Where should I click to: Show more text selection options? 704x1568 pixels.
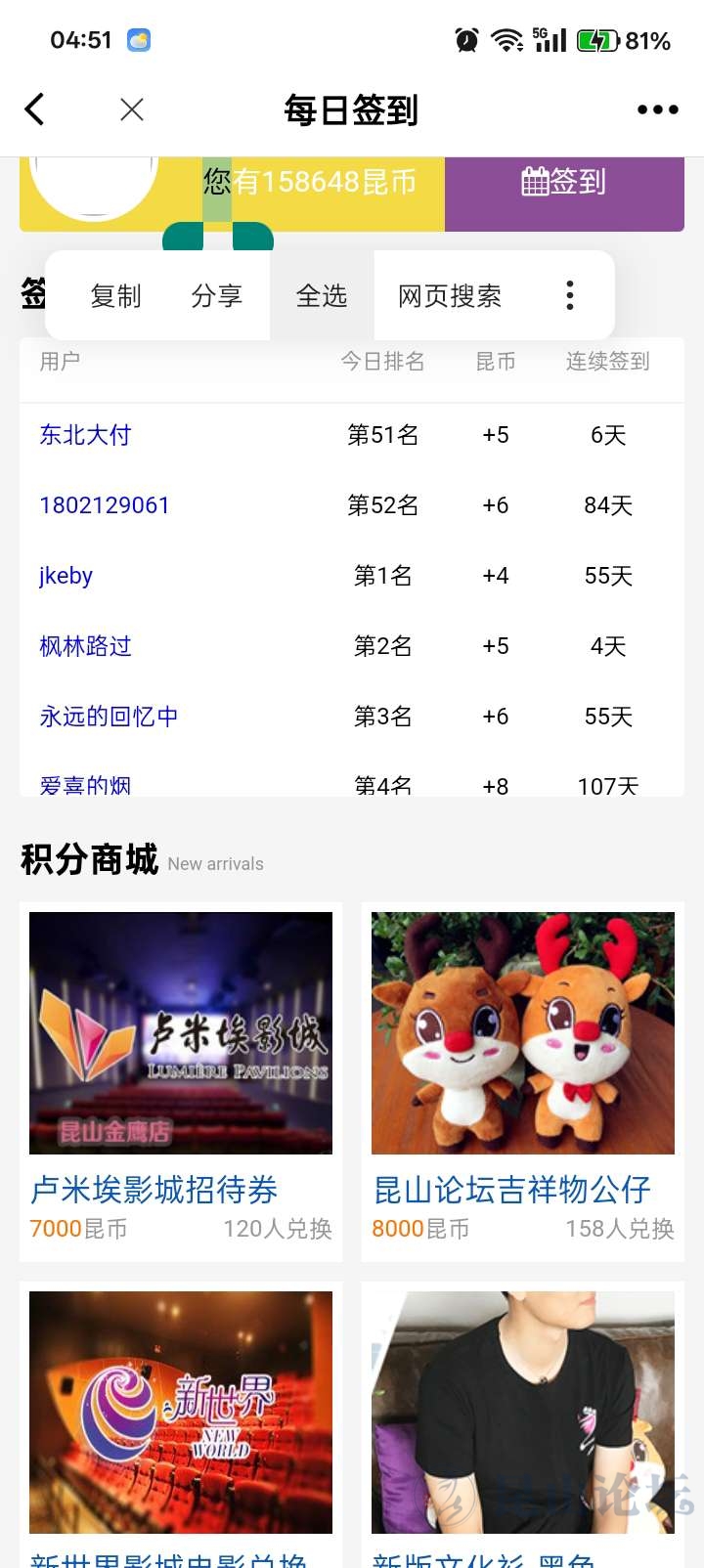570,295
